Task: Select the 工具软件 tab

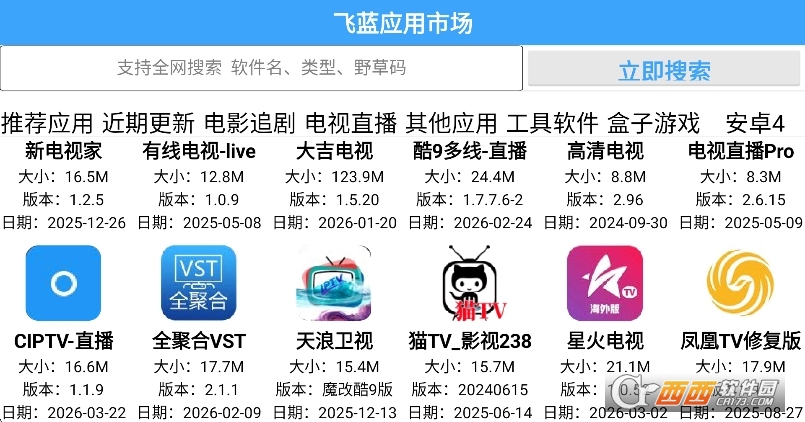Action: [x=552, y=124]
